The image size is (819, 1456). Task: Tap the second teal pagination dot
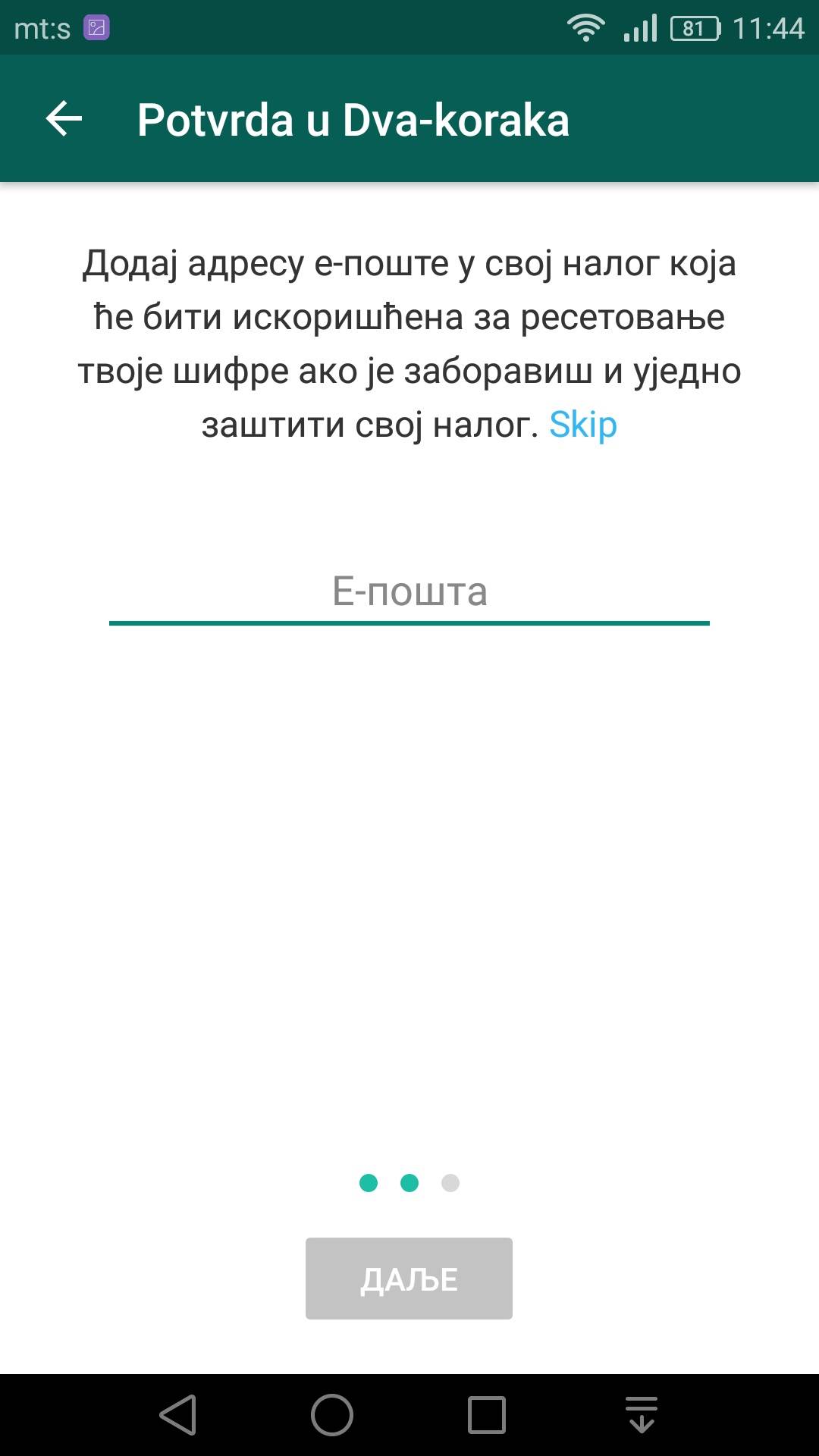click(x=409, y=1182)
